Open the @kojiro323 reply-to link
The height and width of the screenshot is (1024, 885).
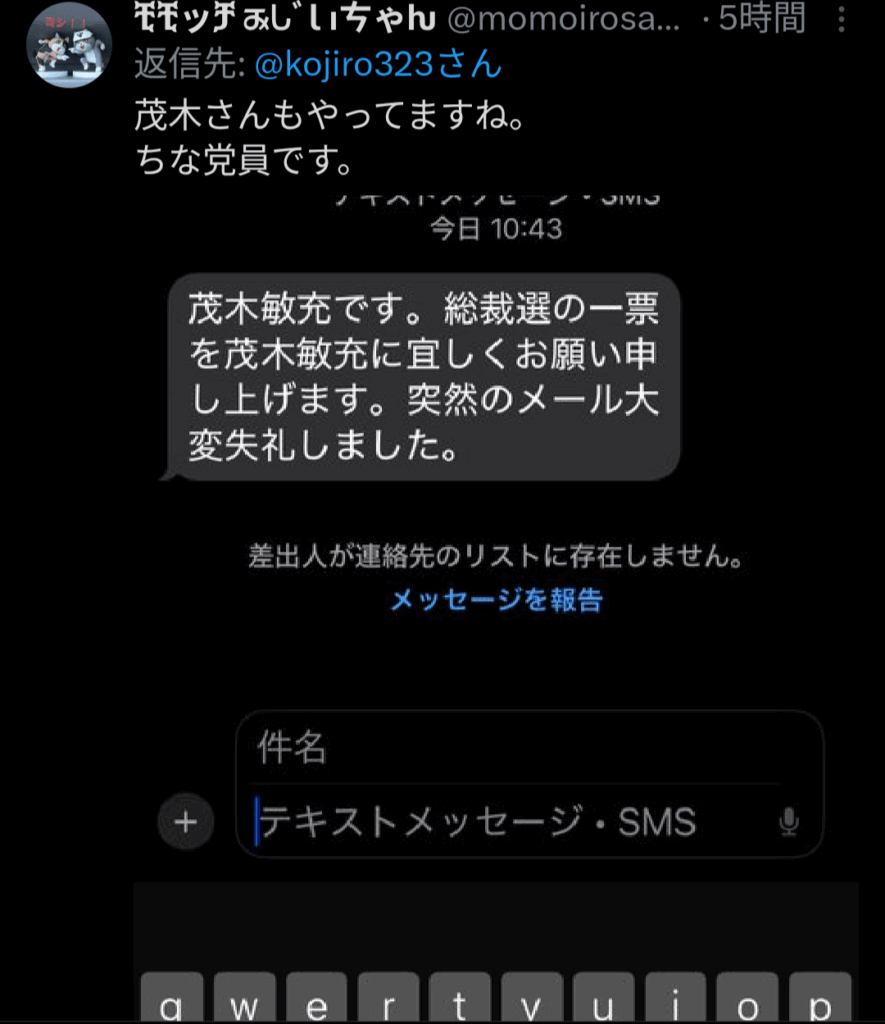click(377, 64)
